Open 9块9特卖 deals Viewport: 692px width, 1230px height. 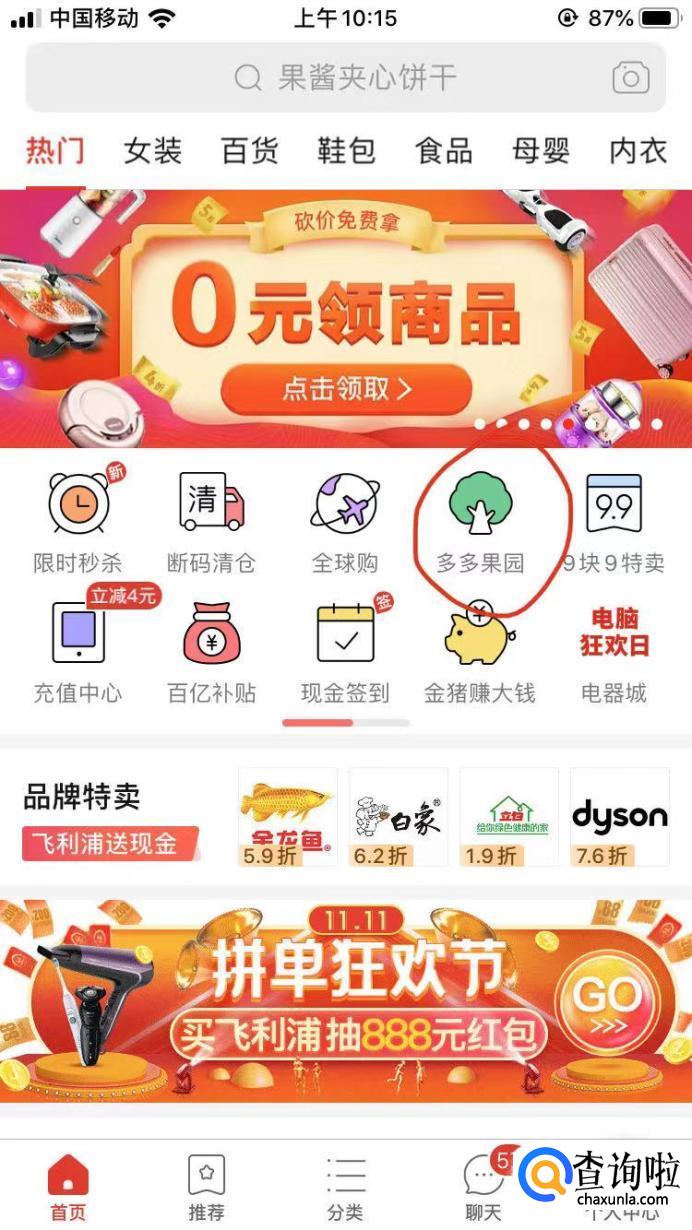click(613, 520)
